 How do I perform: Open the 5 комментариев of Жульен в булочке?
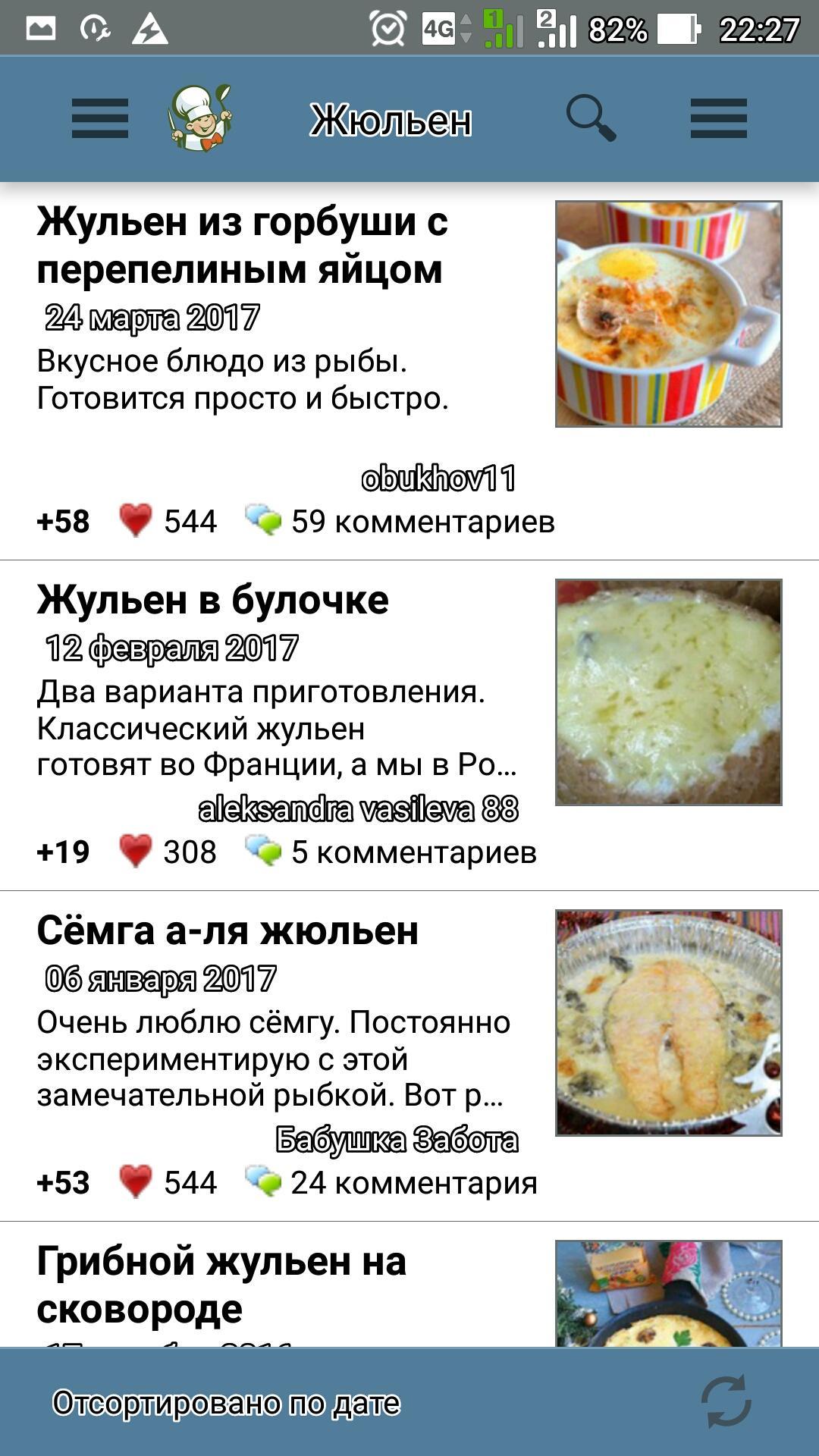[391, 852]
